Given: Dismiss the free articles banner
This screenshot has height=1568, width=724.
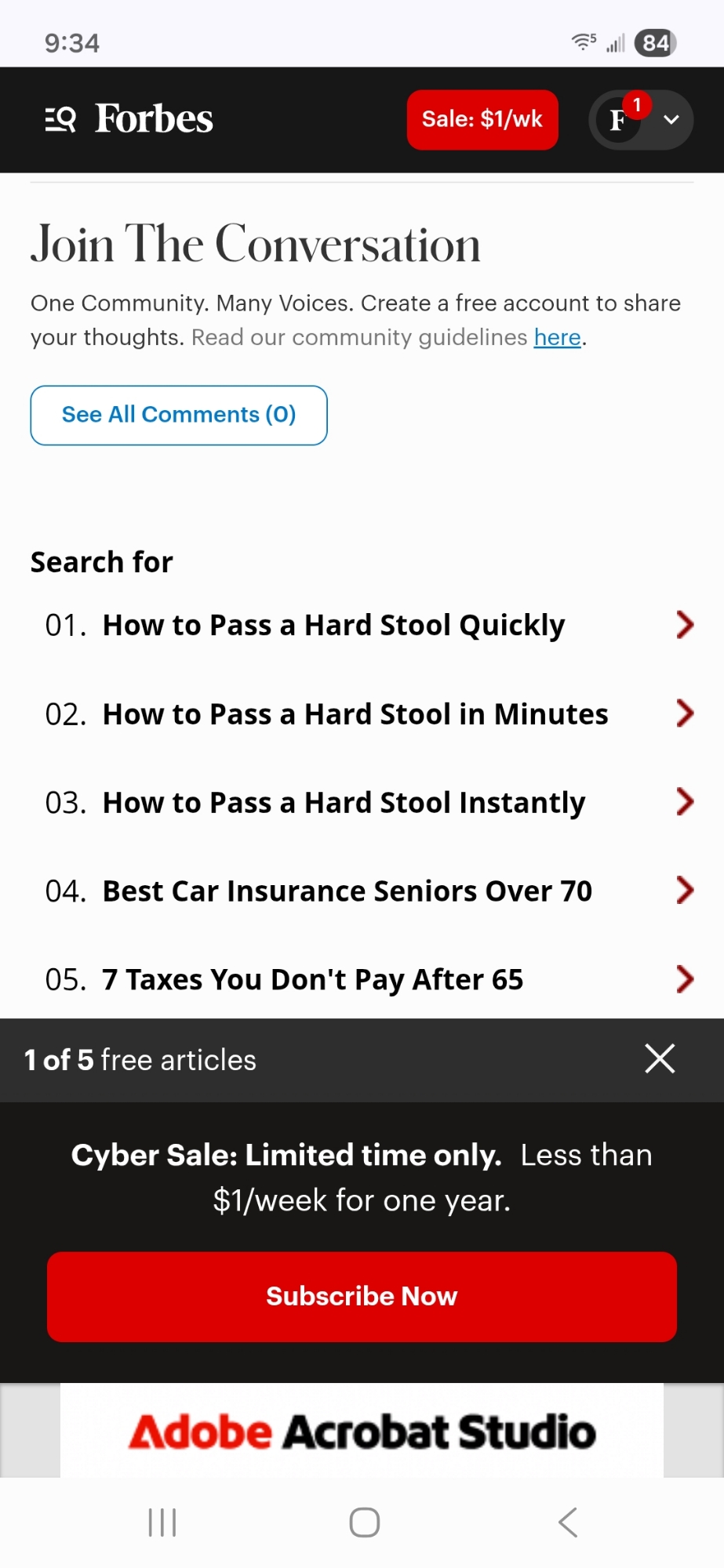Looking at the screenshot, I should [660, 1058].
